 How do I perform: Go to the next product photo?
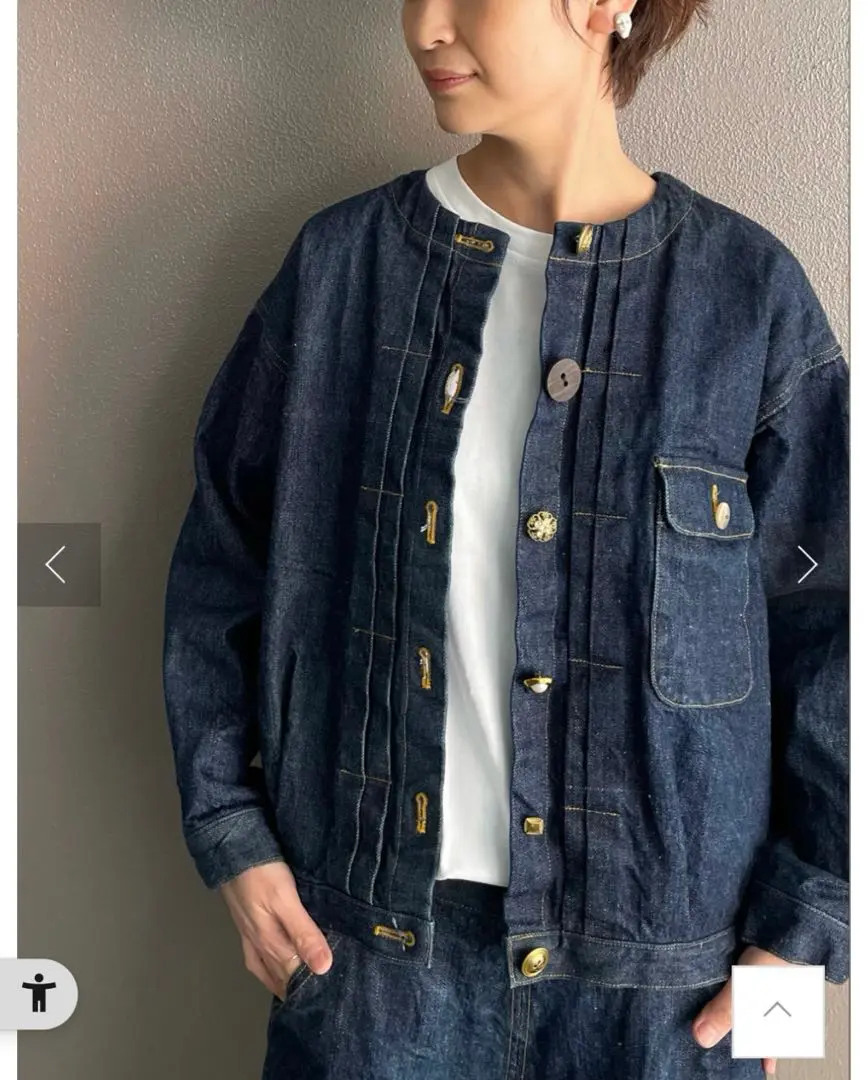coord(807,565)
